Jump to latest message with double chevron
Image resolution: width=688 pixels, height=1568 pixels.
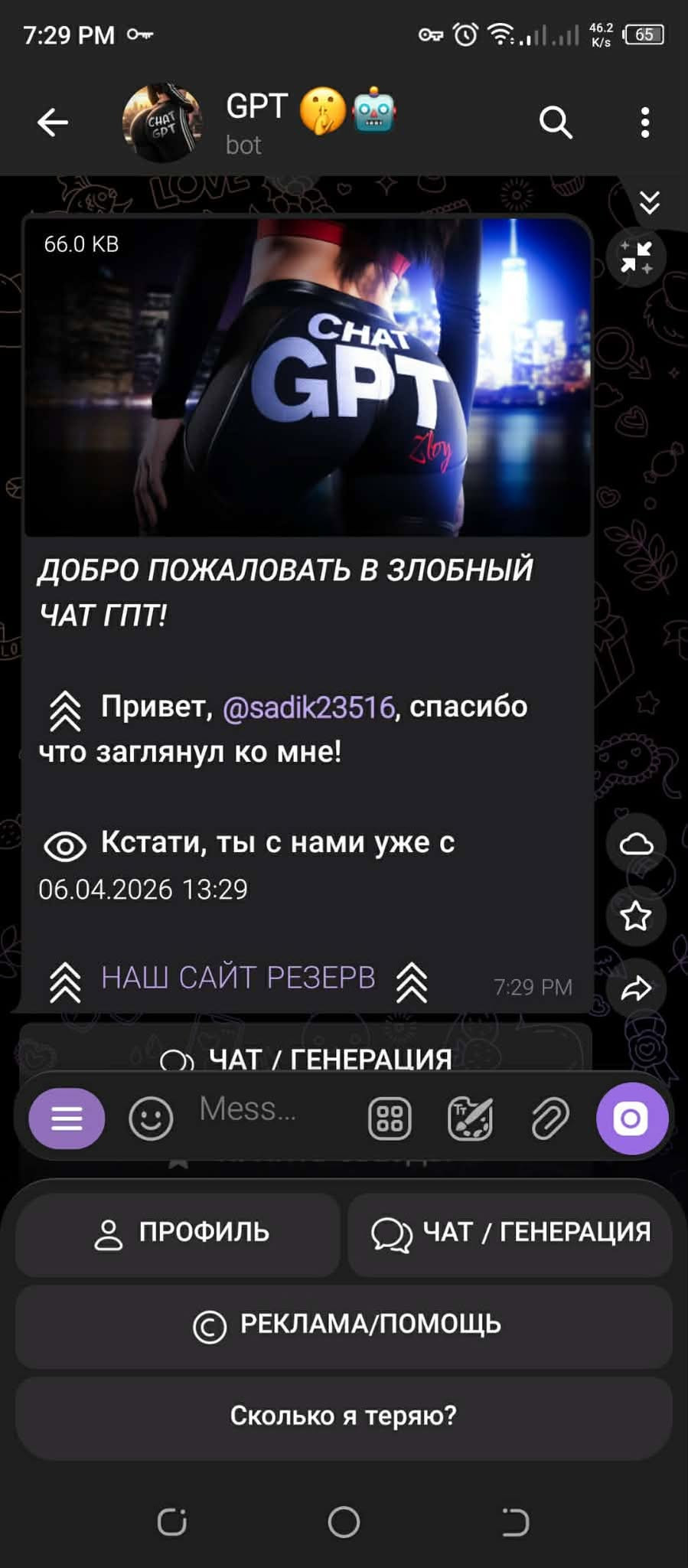tap(650, 203)
